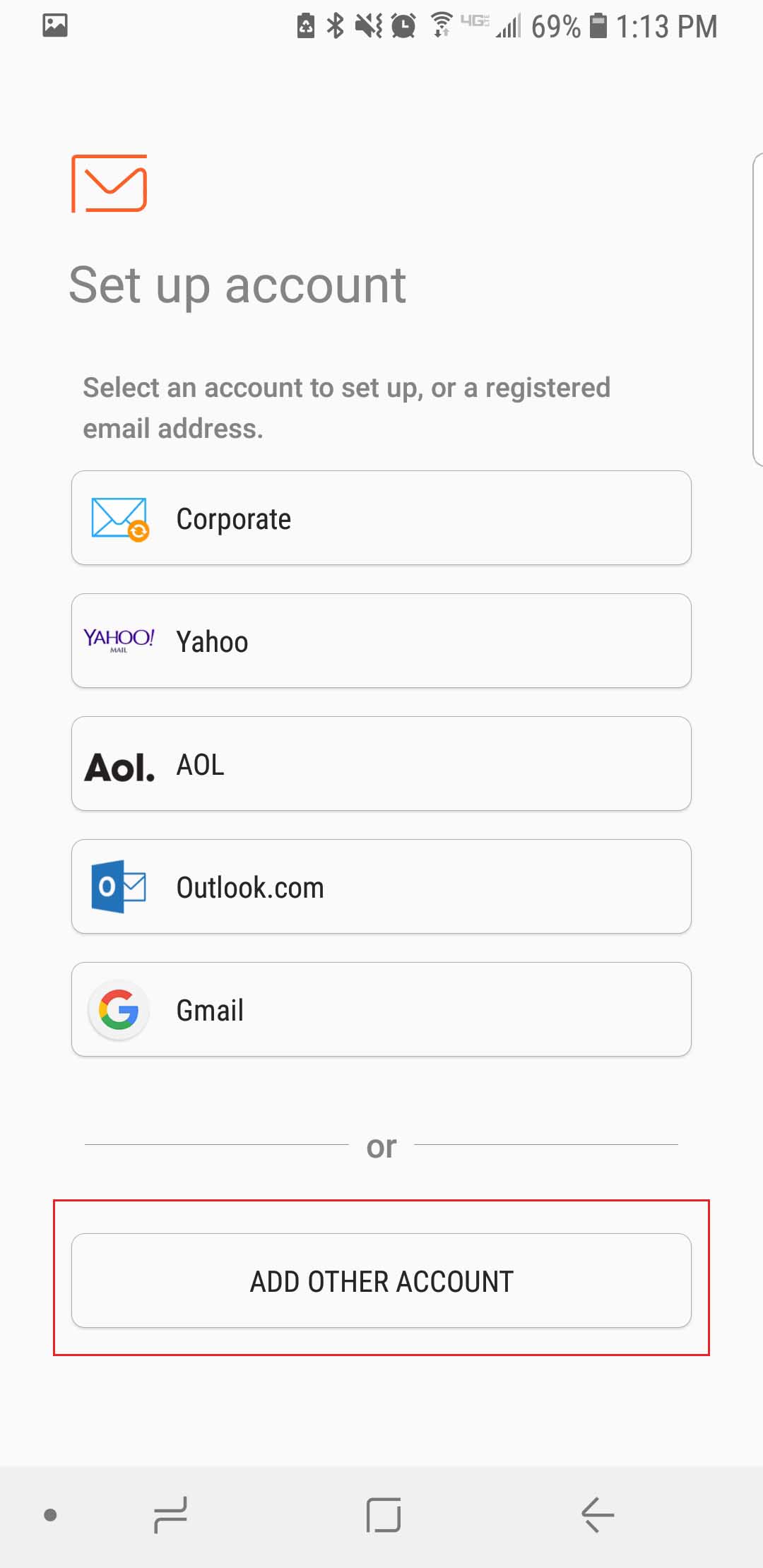Choose Yahoo to set up email

tap(381, 641)
